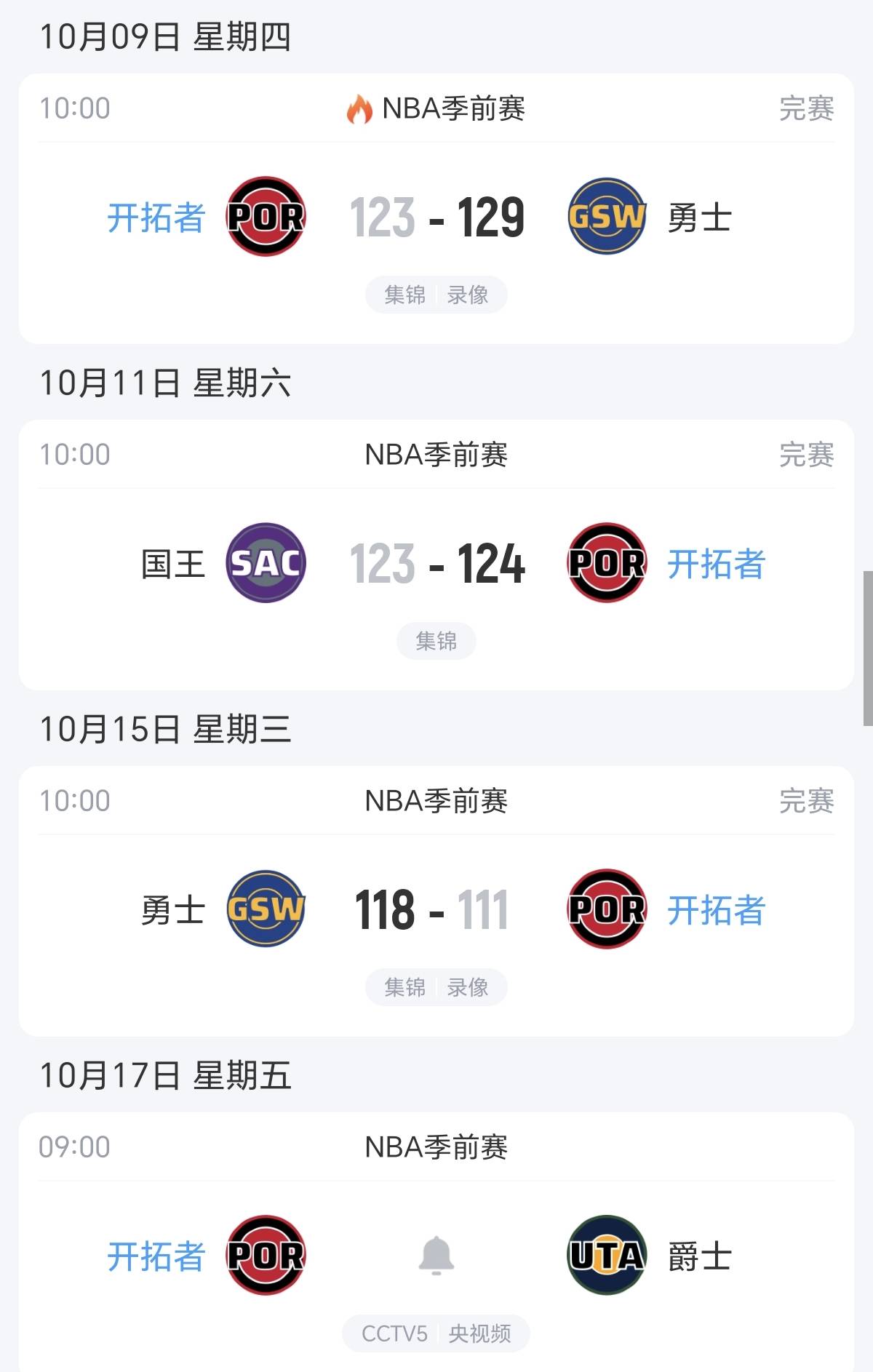Click the 央视频 broadcast label
Screen dimensions: 873x1372
479,1333
